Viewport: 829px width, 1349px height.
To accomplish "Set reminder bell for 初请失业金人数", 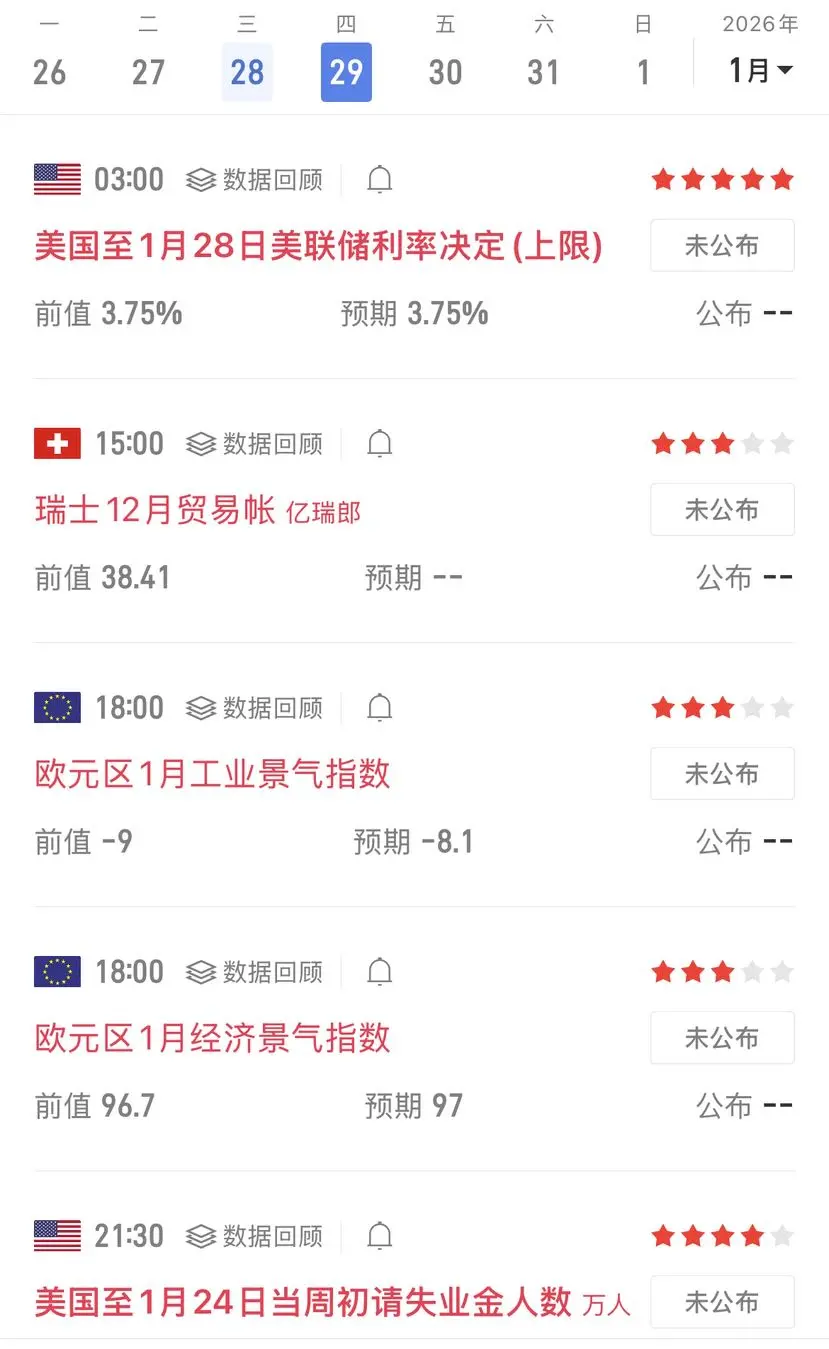I will tap(380, 1236).
